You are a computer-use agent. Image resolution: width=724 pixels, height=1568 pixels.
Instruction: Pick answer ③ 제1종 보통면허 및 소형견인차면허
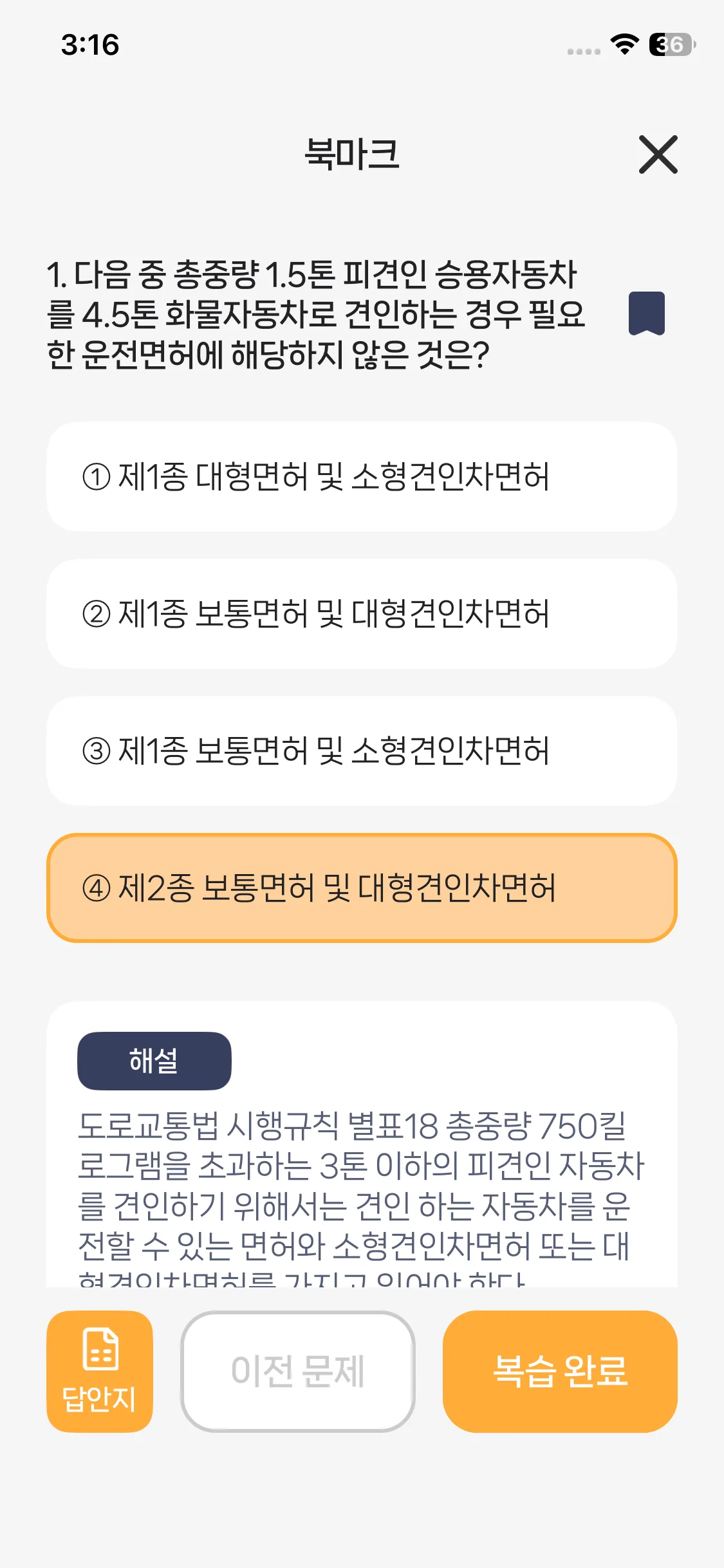(x=362, y=751)
